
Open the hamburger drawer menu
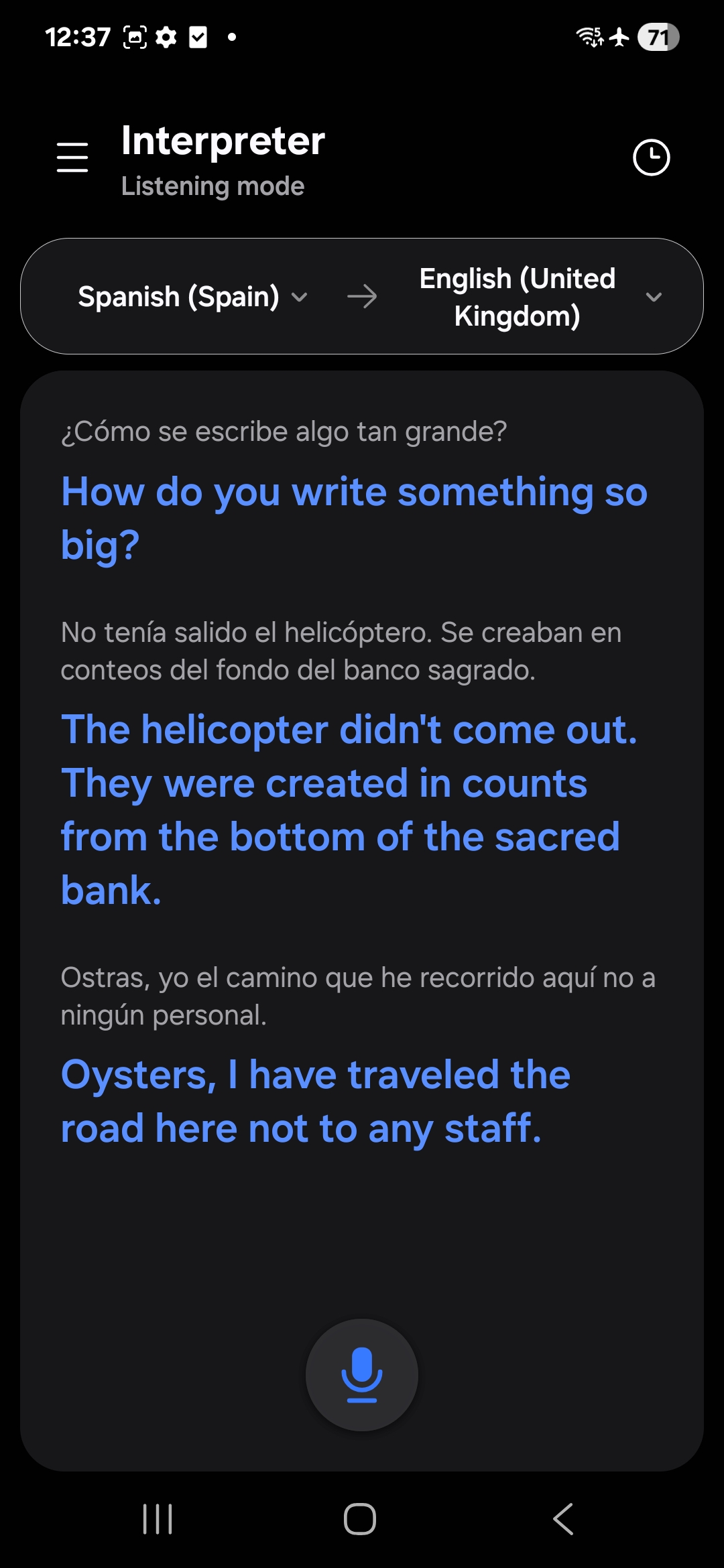coord(72,157)
